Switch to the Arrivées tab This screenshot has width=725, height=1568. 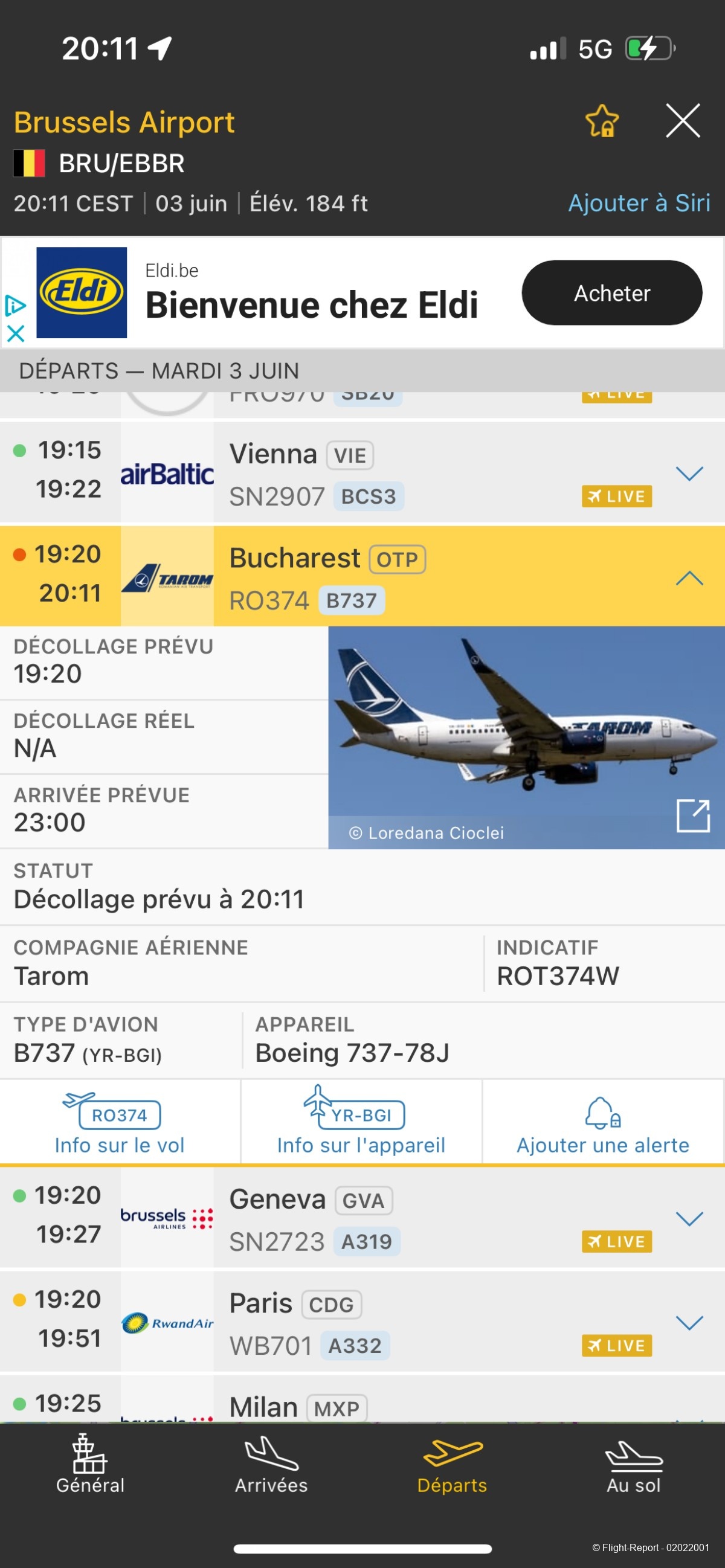271,1465
